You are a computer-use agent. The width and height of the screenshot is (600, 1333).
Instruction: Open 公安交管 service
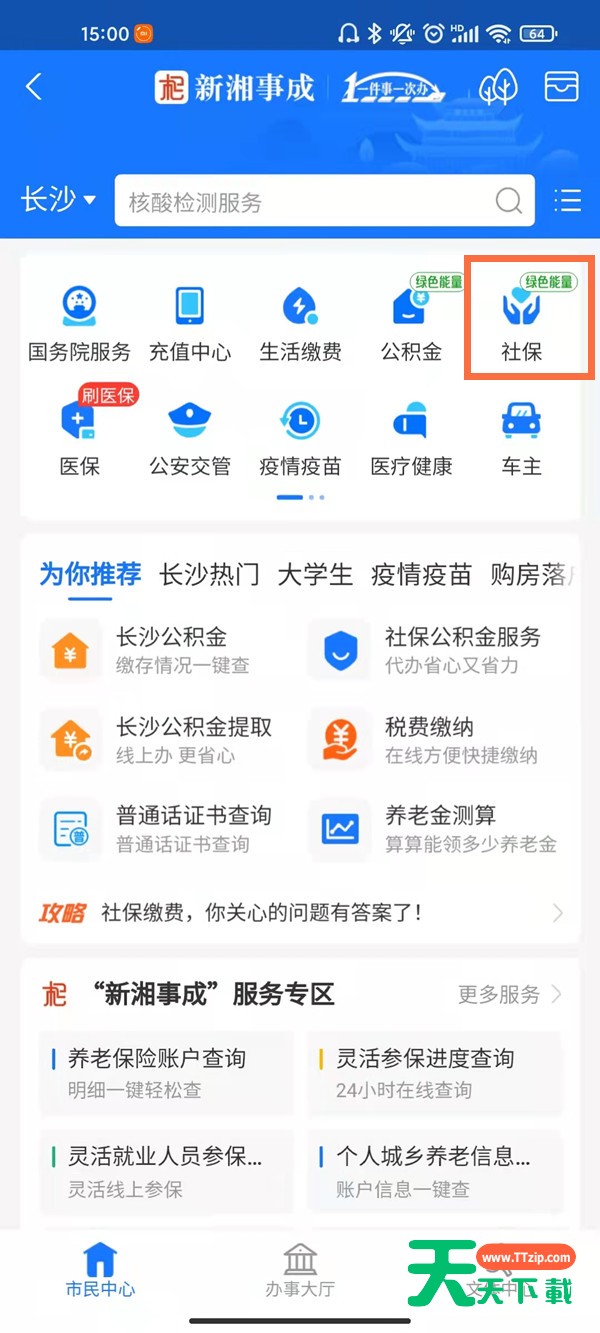click(x=190, y=436)
